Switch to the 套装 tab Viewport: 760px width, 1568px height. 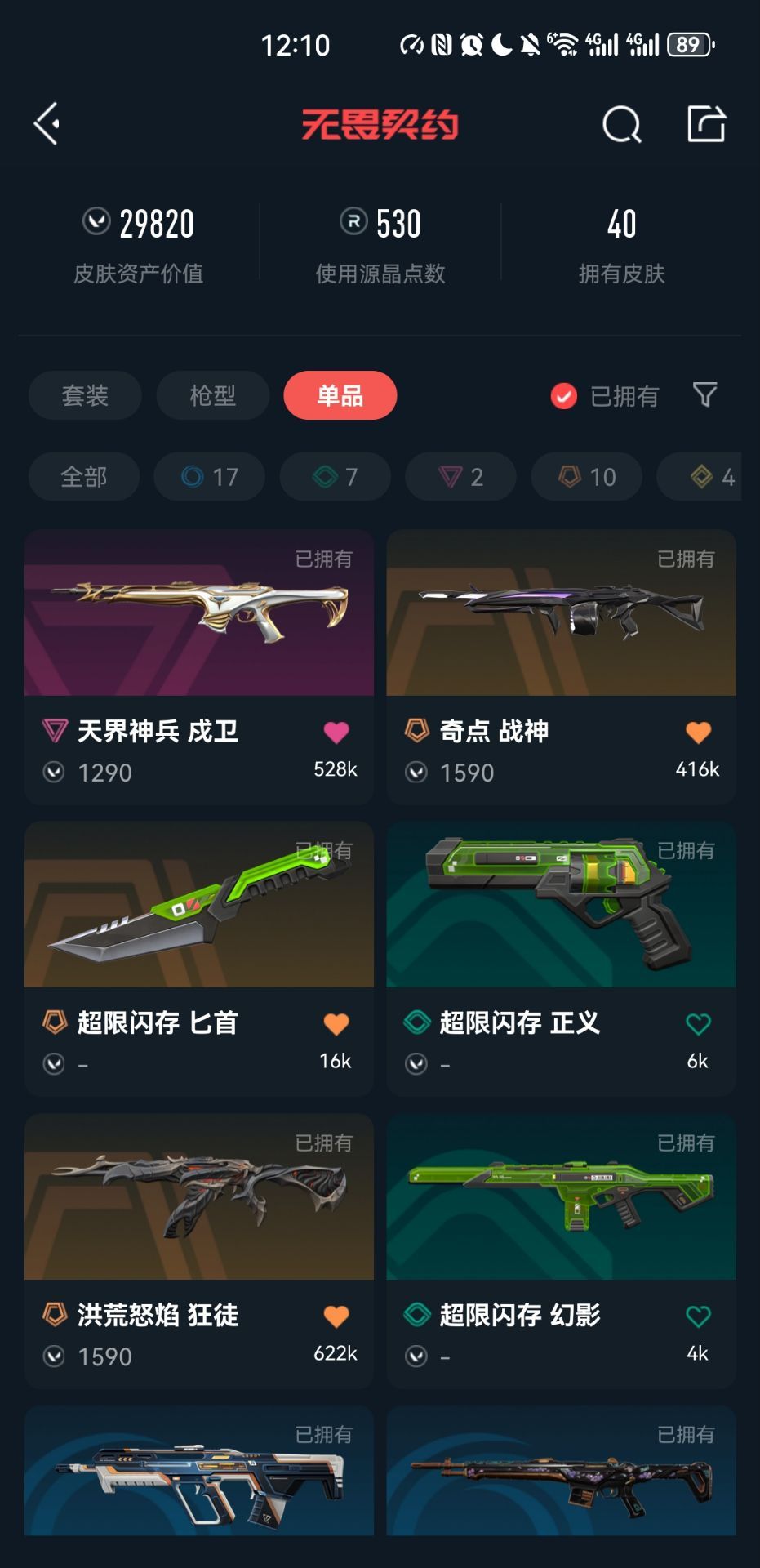[85, 396]
